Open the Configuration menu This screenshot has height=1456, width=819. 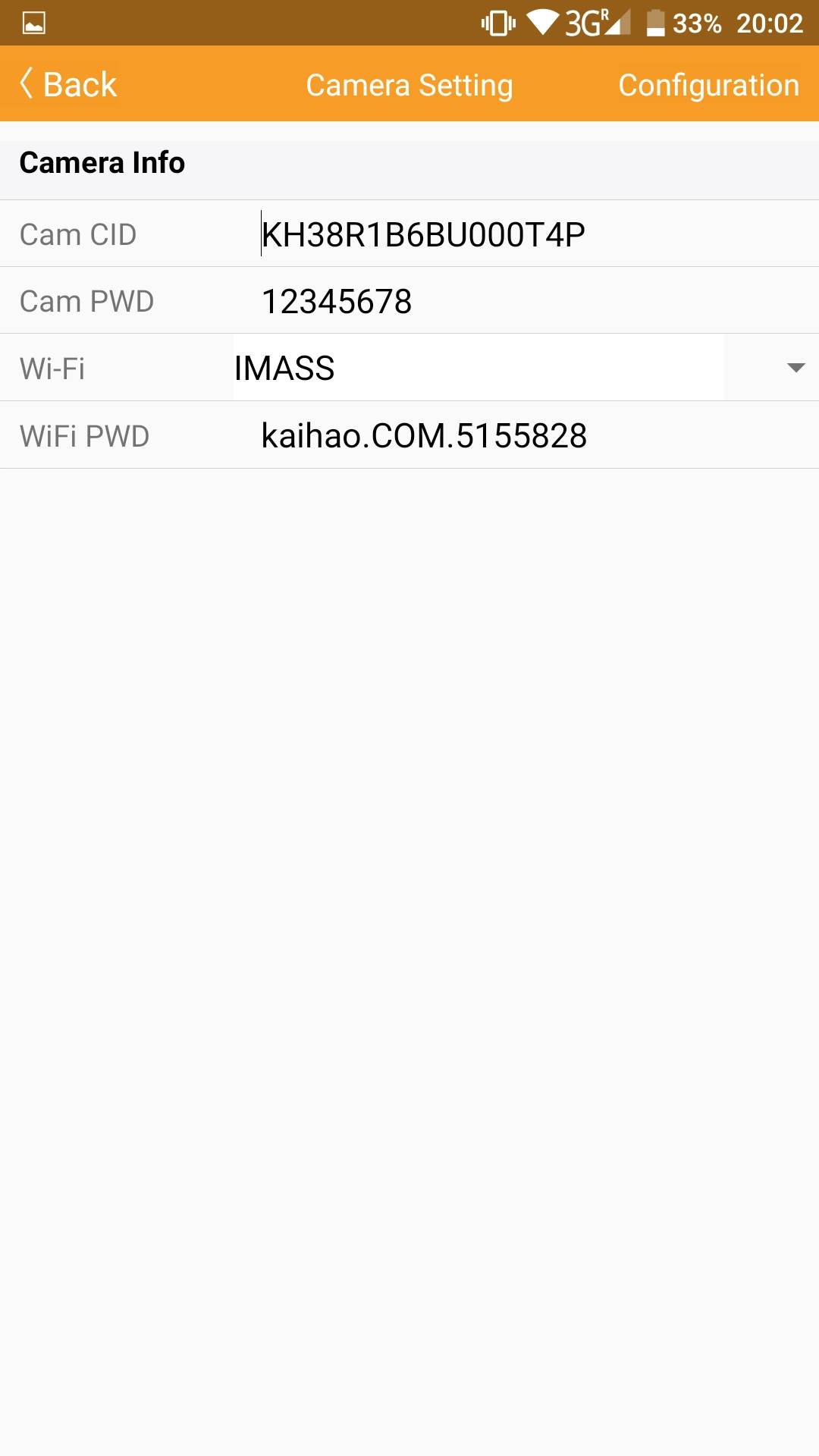[708, 84]
